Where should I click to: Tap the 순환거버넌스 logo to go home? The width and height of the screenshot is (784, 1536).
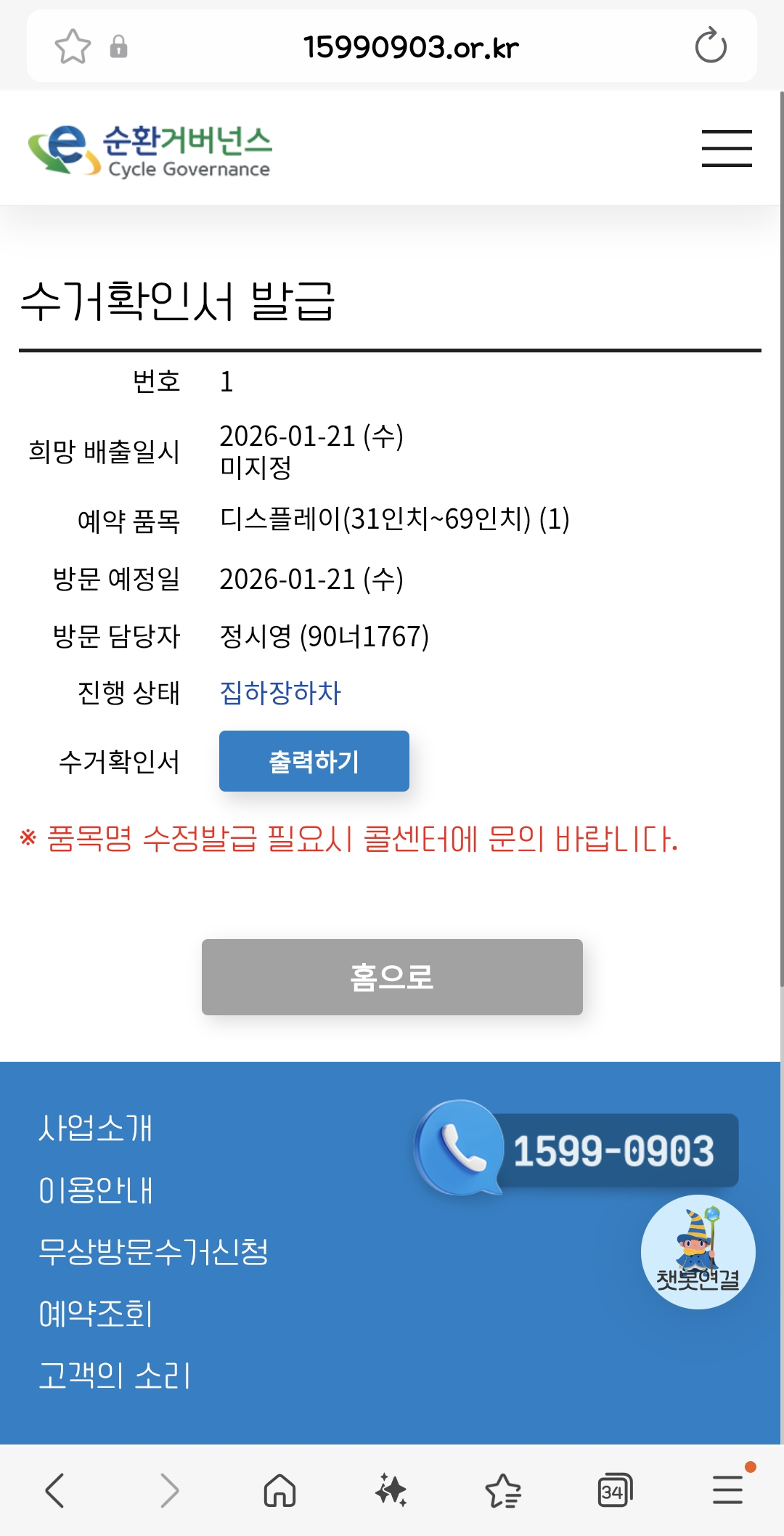150,150
